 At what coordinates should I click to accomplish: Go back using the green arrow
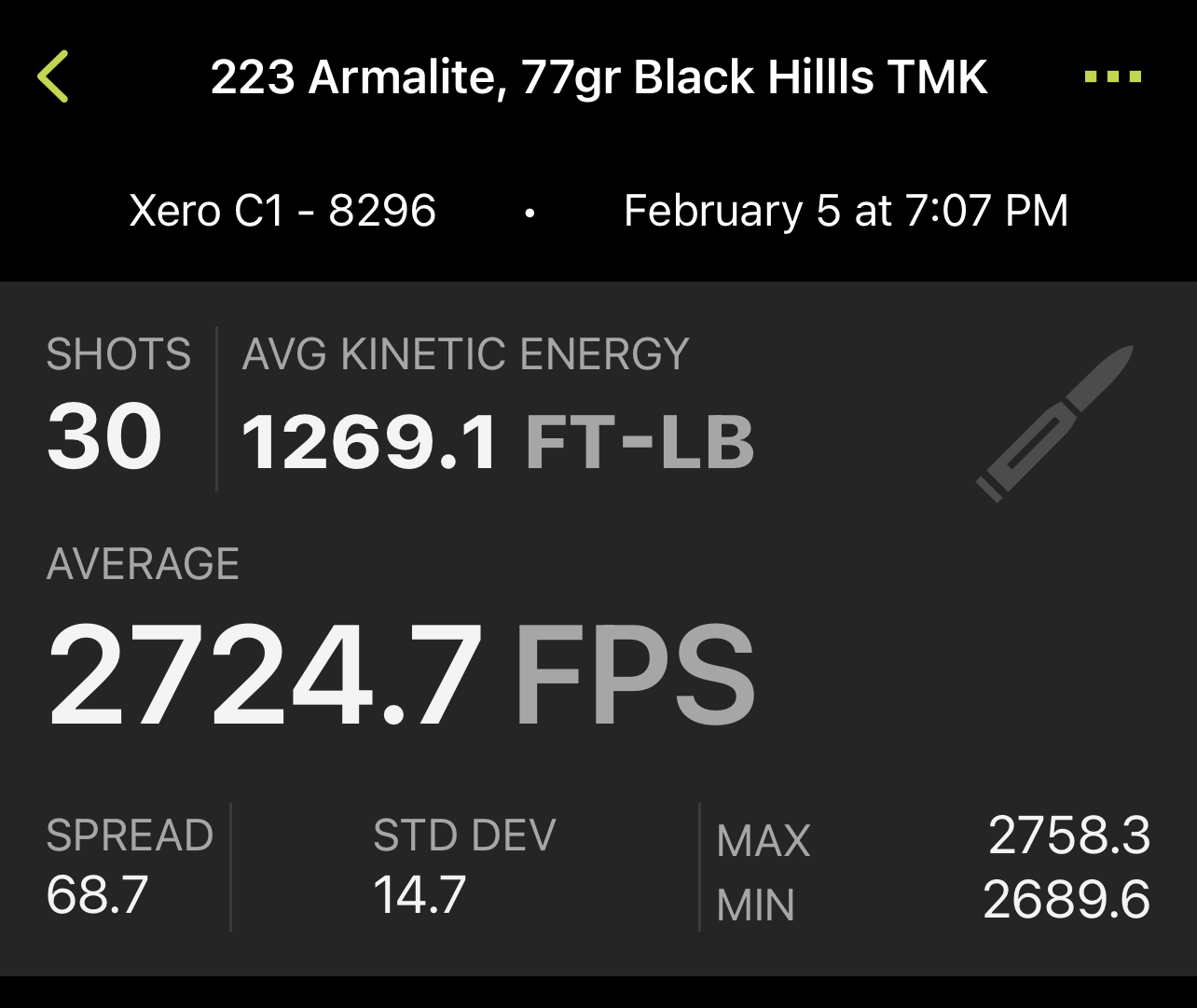(53, 76)
